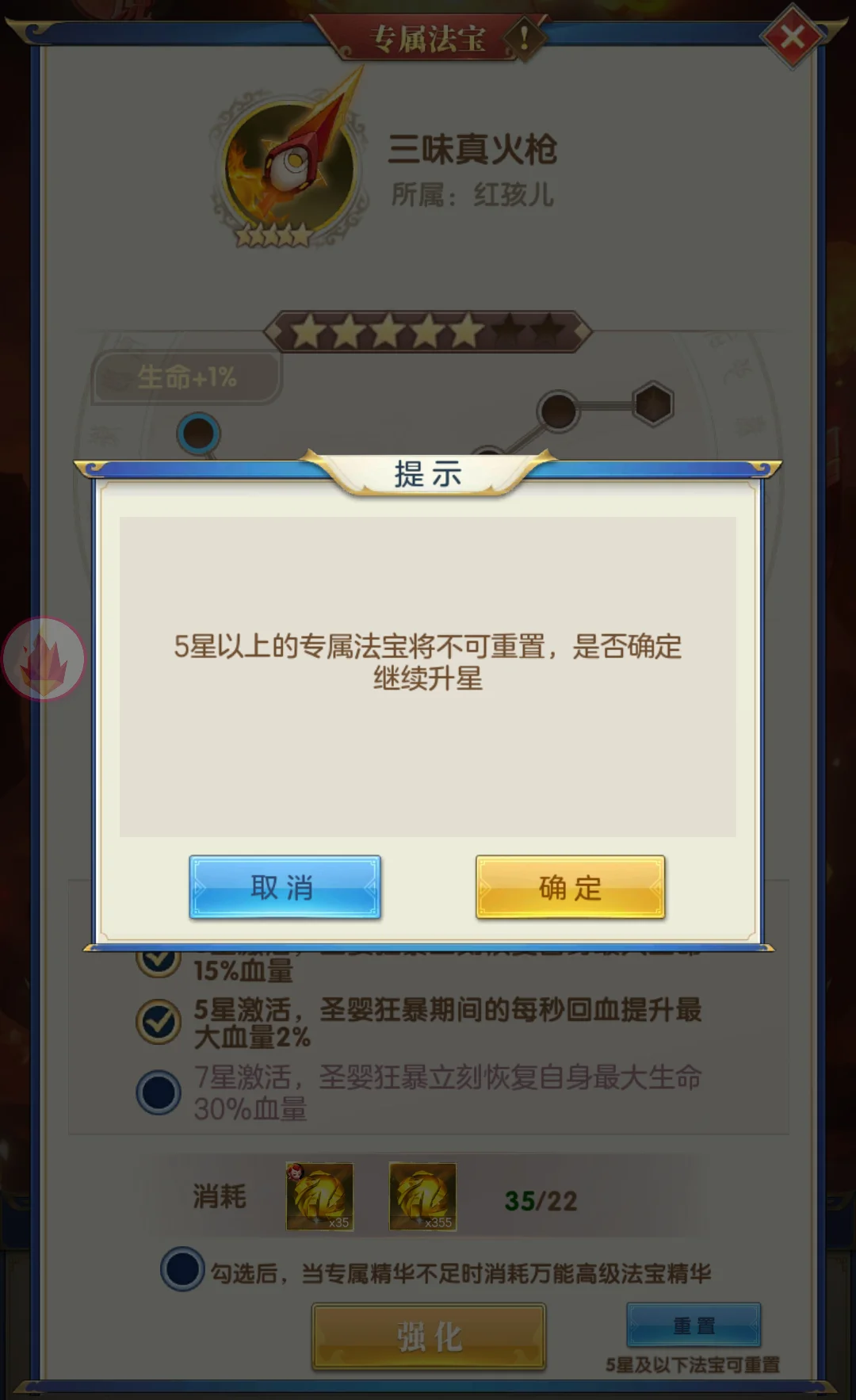This screenshot has height=1400, width=856.
Task: Confirm the upgrade with 确定
Action: pos(570,887)
